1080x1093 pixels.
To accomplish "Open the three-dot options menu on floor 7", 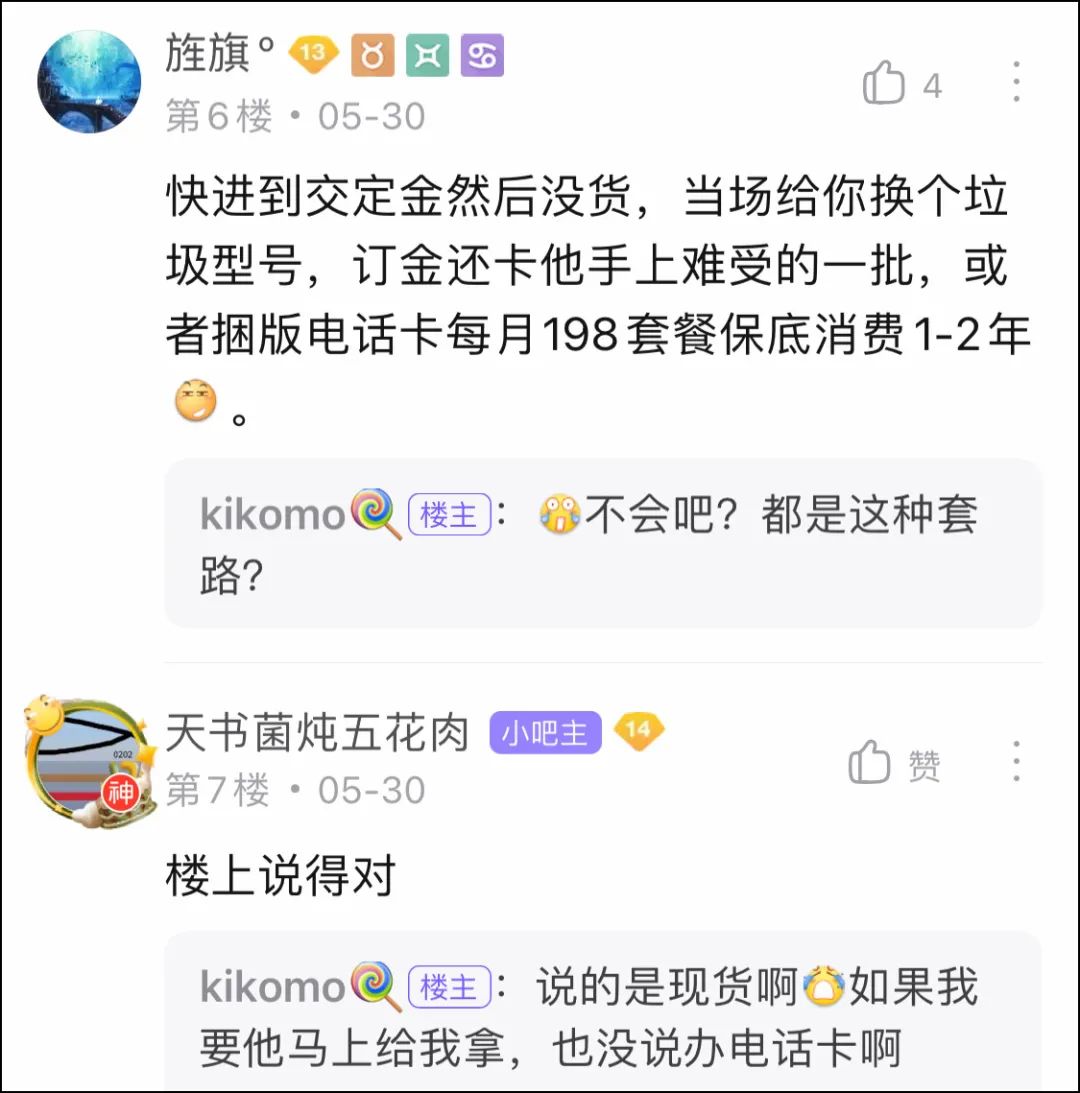I will click(x=1016, y=762).
